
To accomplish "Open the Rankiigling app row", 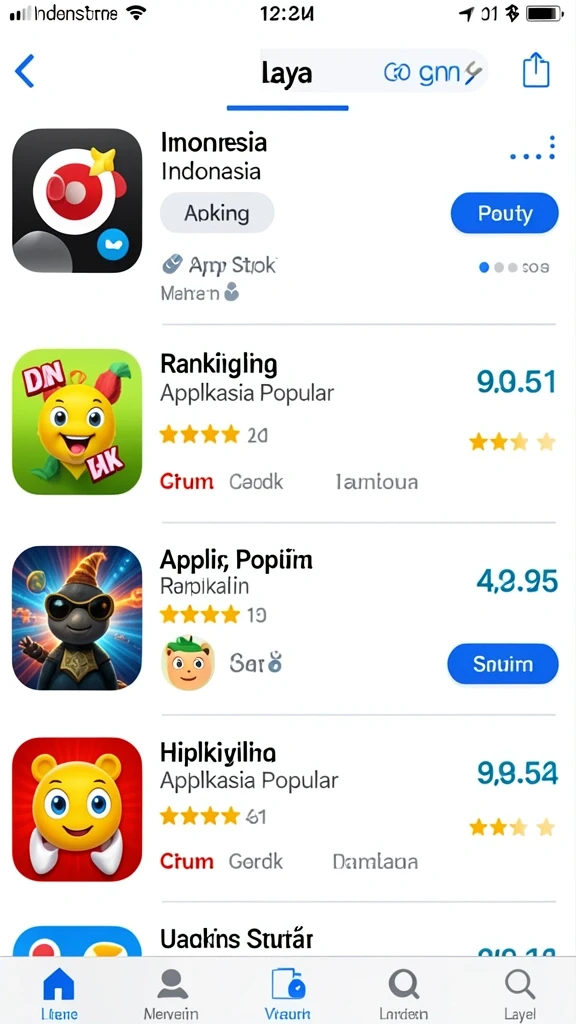I will pos(284,422).
